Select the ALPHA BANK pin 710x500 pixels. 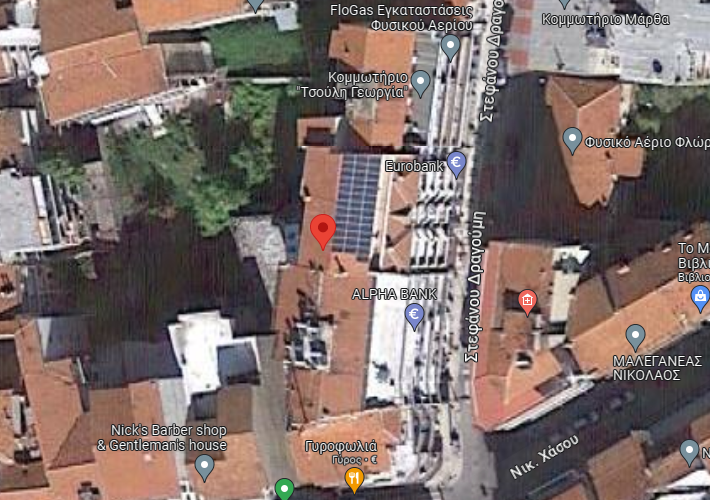click(415, 316)
